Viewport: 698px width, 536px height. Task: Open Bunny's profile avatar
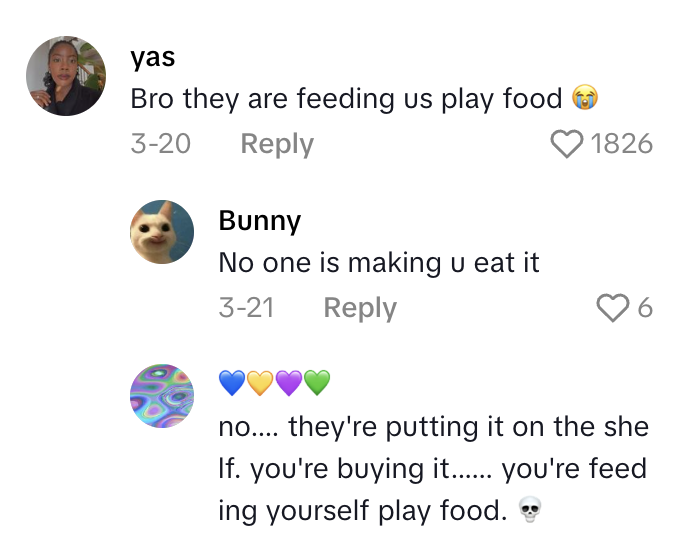161,231
